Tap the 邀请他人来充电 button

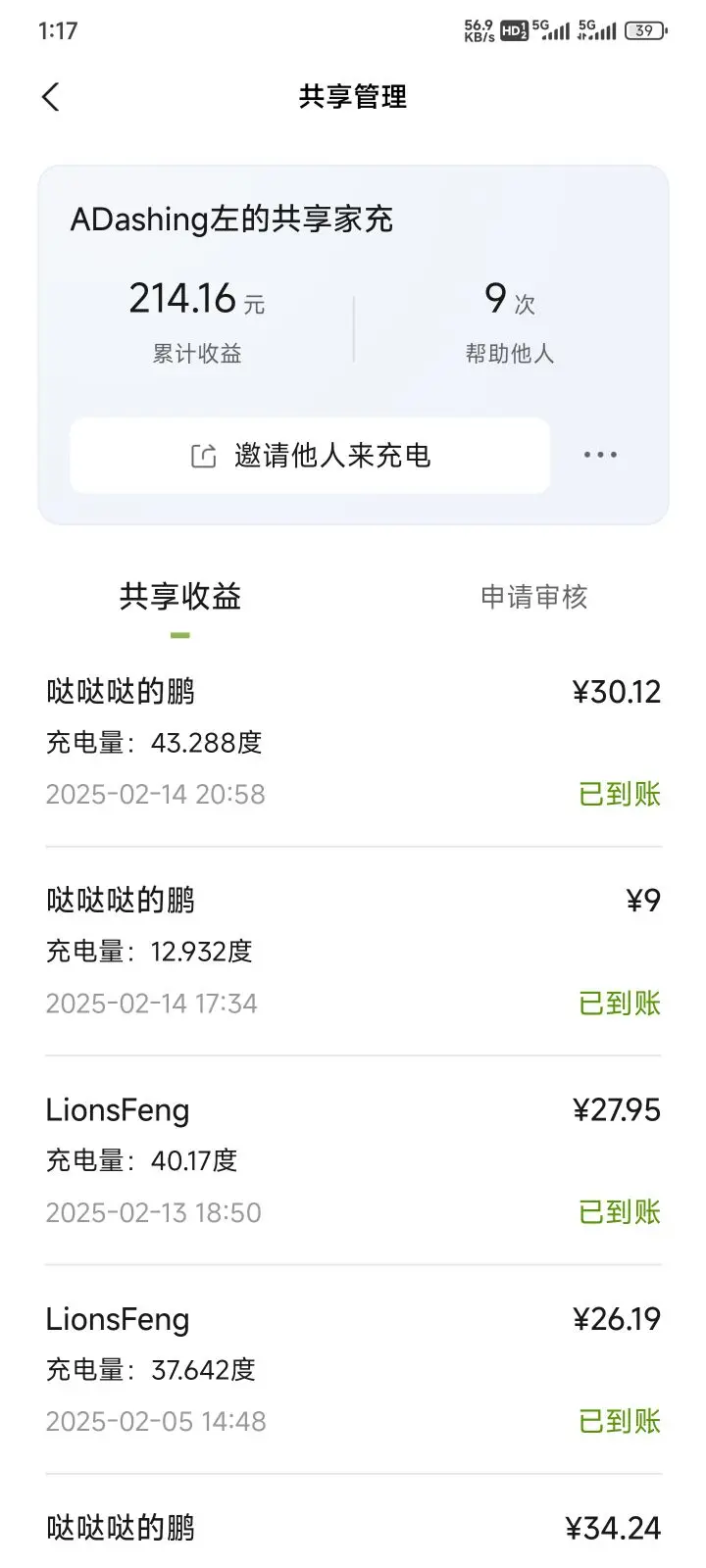tap(310, 456)
